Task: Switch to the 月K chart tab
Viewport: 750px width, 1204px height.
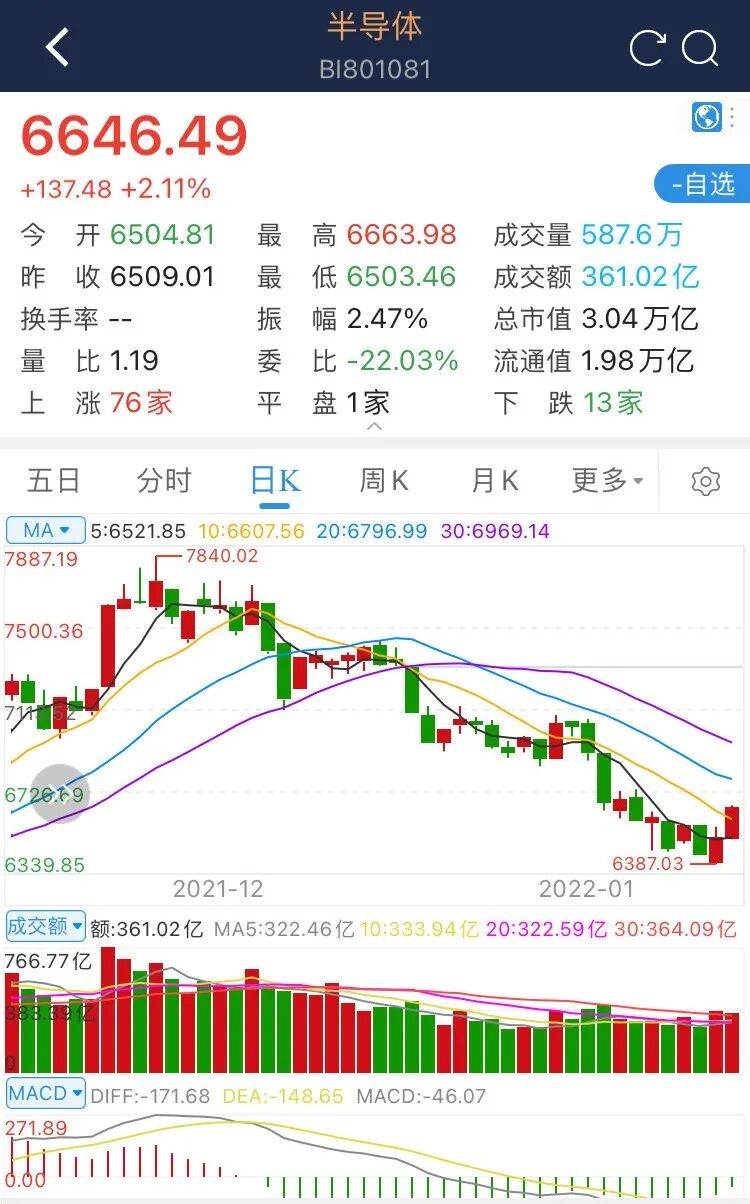Action: (495, 481)
